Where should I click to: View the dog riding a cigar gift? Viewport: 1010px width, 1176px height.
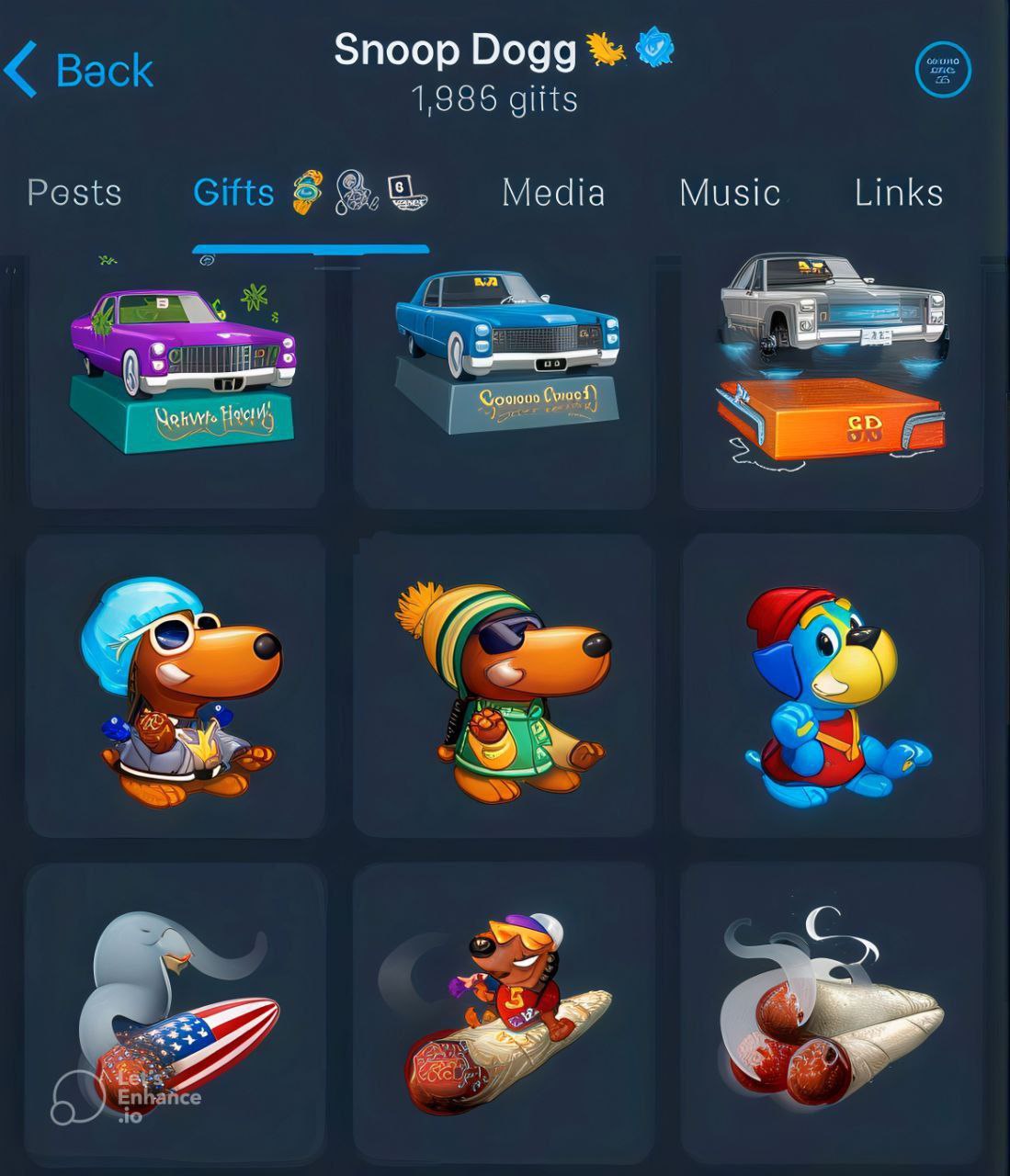[x=504, y=1011]
